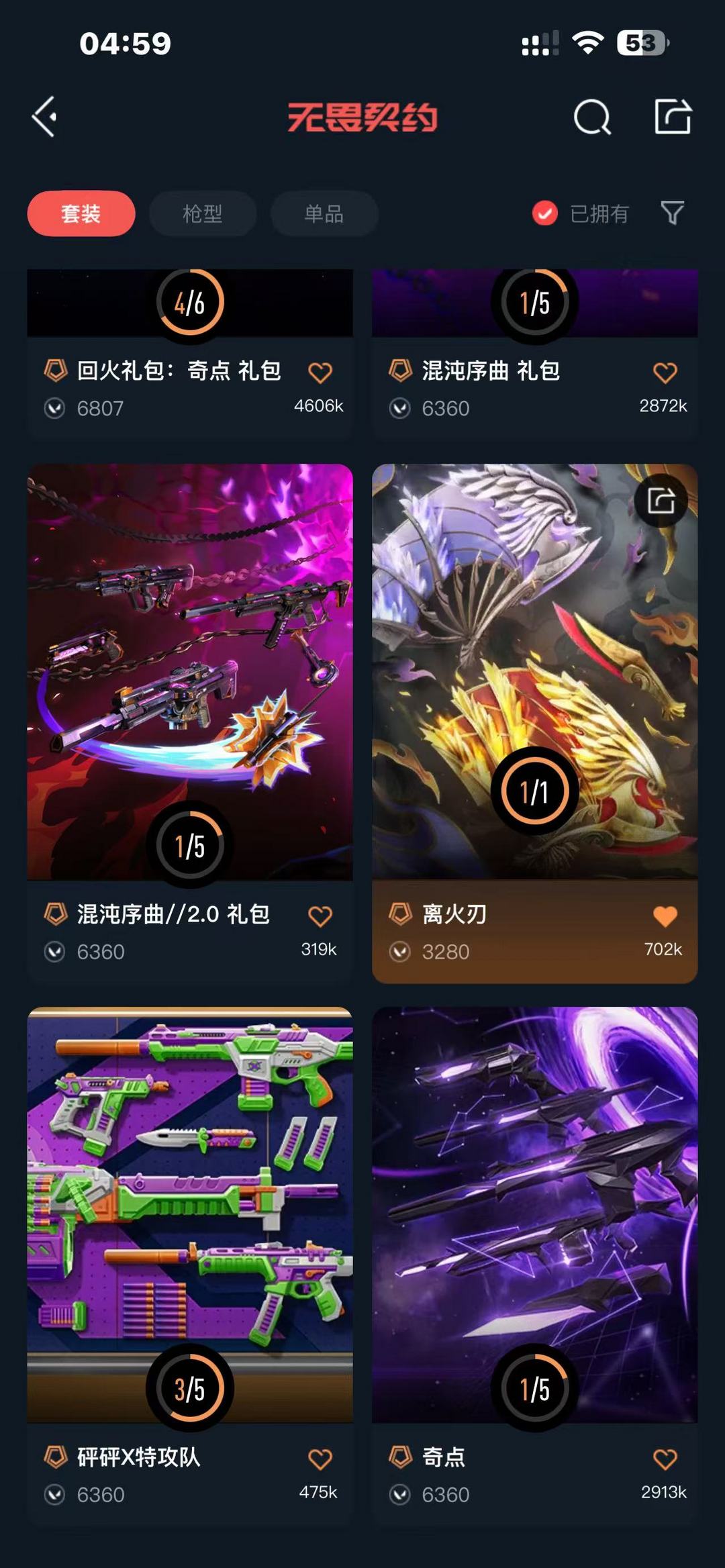725x1568 pixels.
Task: Toggle the 已拥有 checkbox
Action: coord(544,214)
